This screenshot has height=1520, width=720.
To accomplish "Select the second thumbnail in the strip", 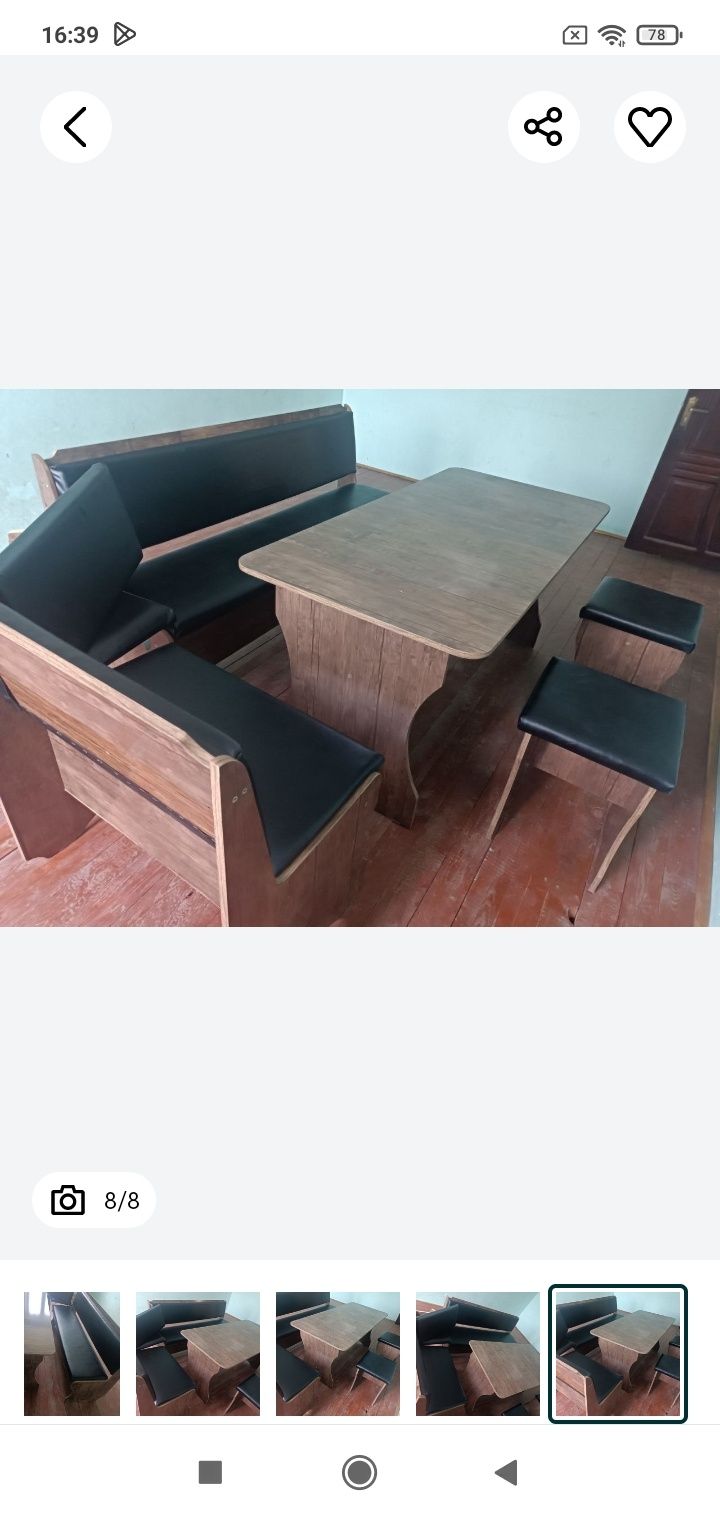I will (x=198, y=1353).
